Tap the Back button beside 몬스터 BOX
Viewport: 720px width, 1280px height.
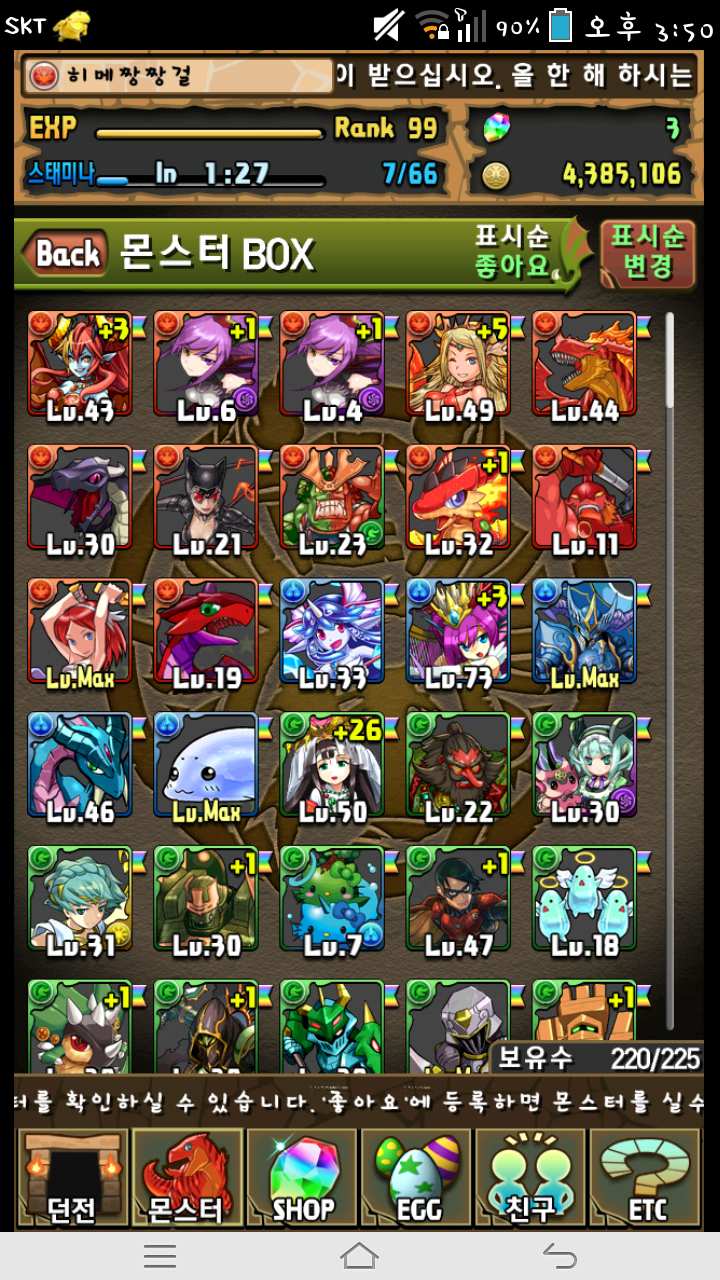[x=68, y=254]
